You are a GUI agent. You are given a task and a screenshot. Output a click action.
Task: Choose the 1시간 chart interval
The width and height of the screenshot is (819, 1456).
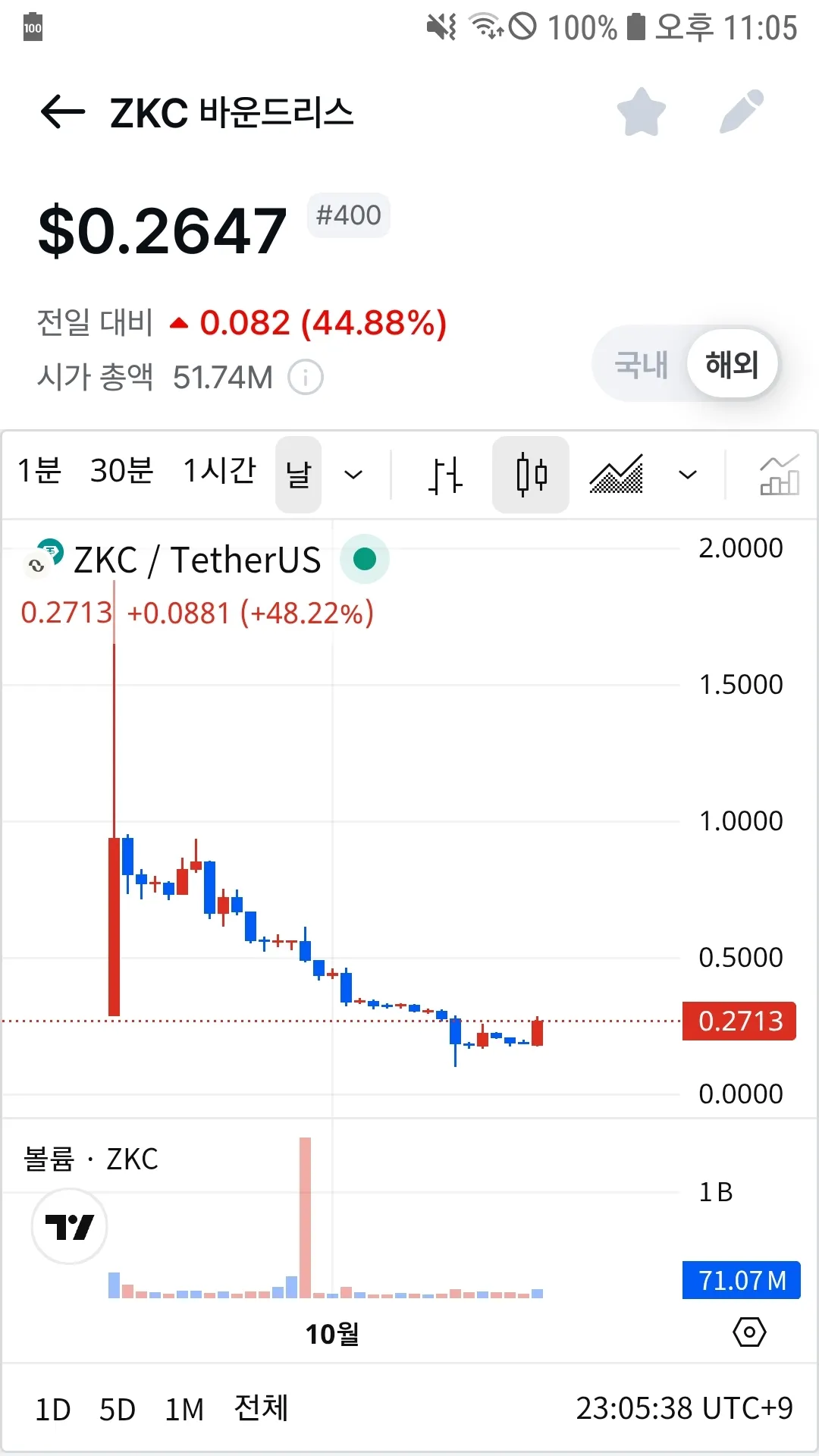[x=220, y=471]
